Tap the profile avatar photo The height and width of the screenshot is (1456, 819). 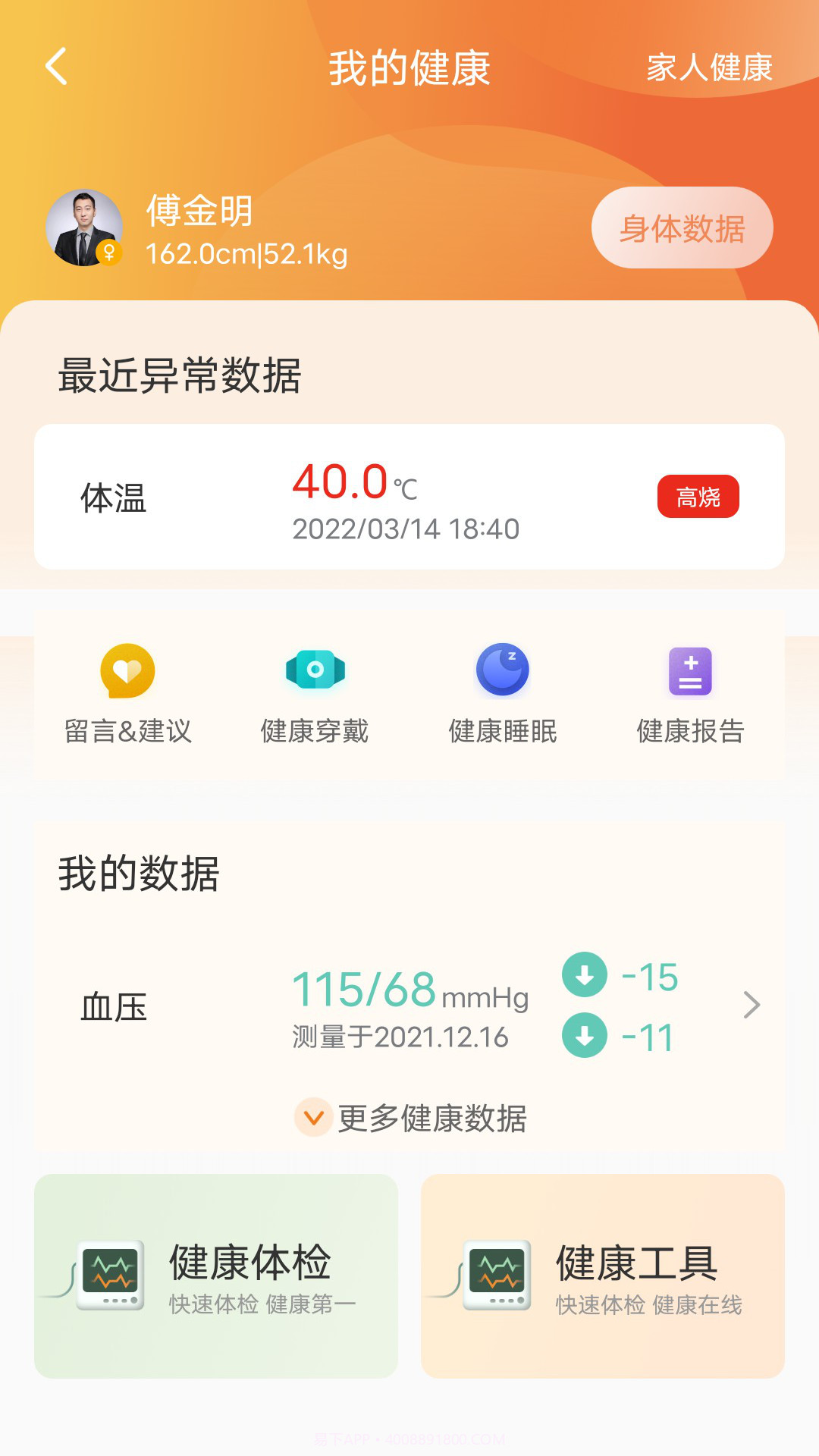click(x=86, y=227)
